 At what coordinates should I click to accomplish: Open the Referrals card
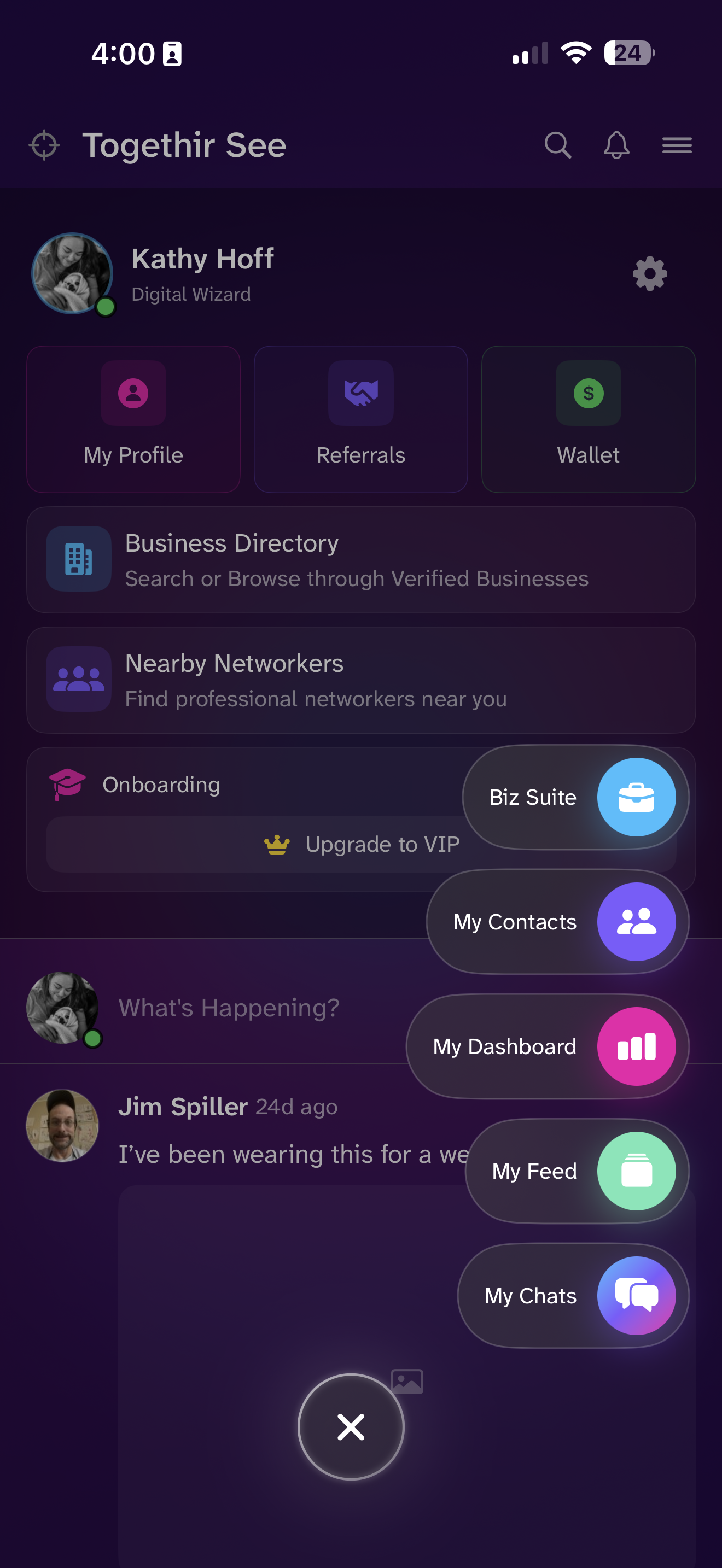pyautogui.click(x=360, y=419)
